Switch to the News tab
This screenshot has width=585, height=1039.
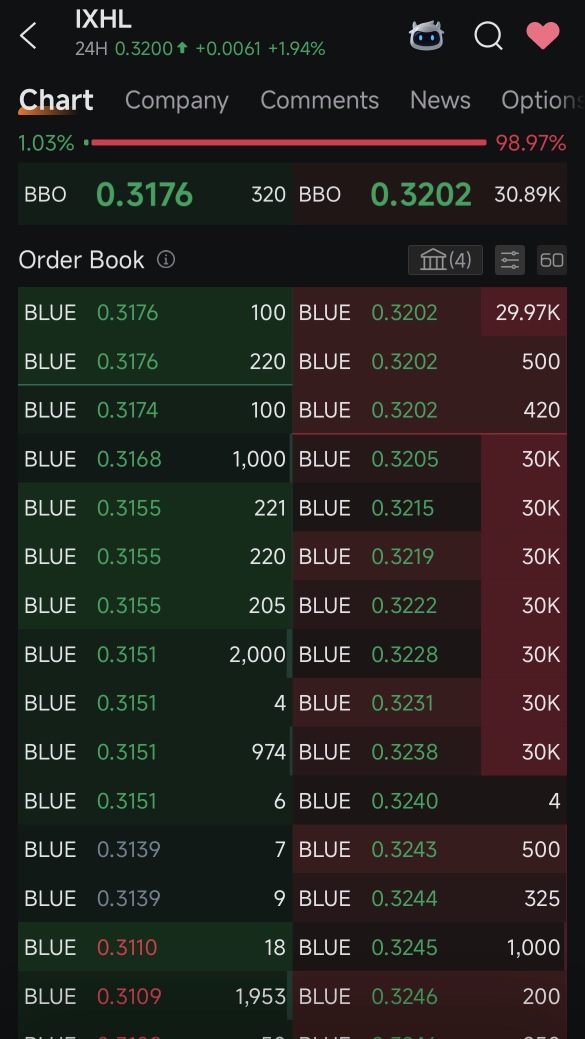[x=440, y=100]
